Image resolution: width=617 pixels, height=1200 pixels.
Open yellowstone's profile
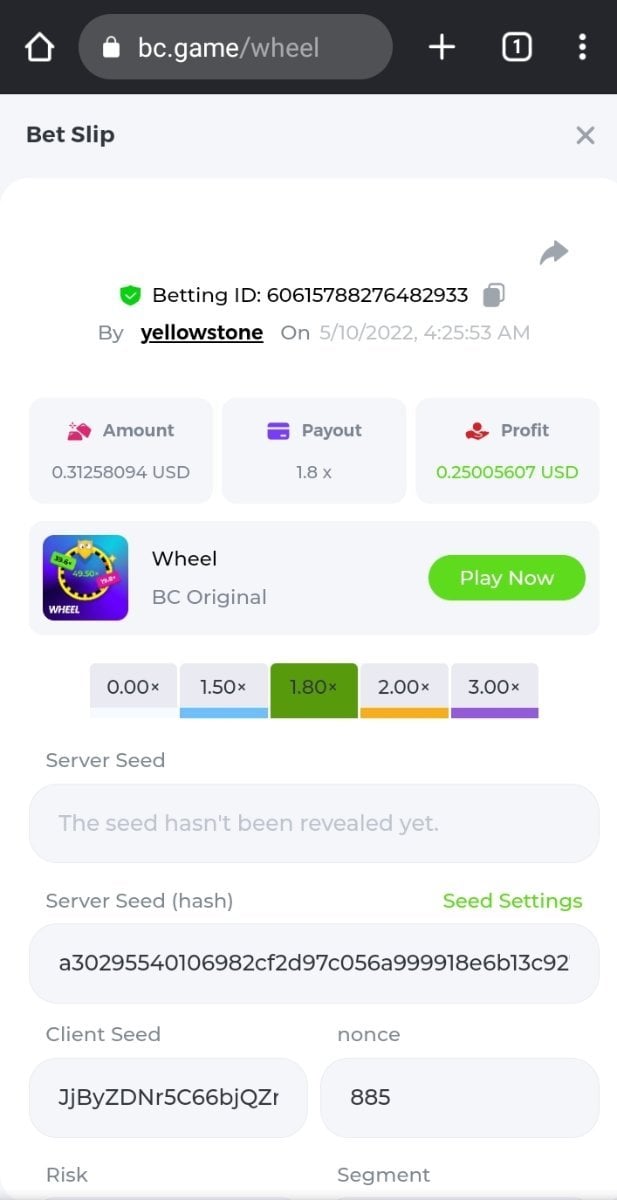pyautogui.click(x=201, y=333)
